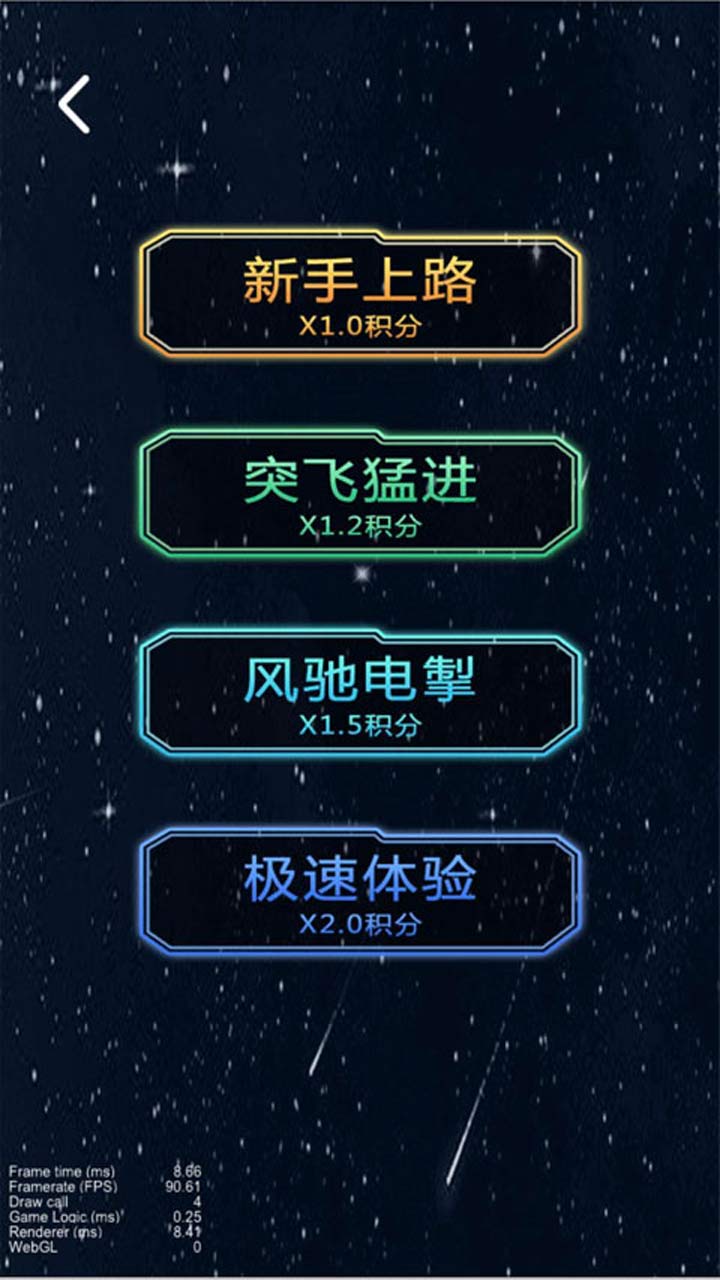Screen dimensions: 720x1280
Task: Select the 新手上路 beginner mode
Action: pos(360,283)
